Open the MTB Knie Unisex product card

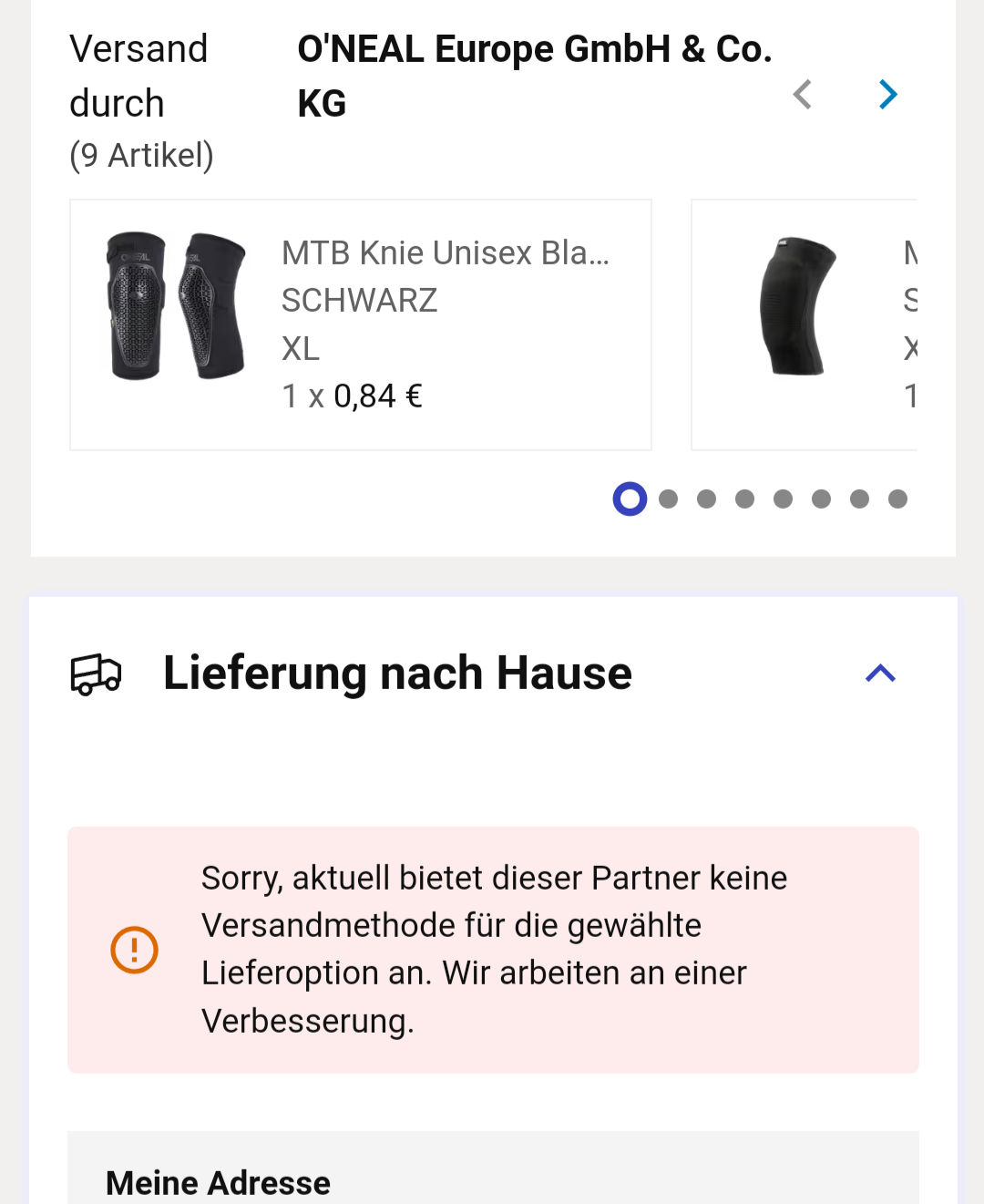361,324
